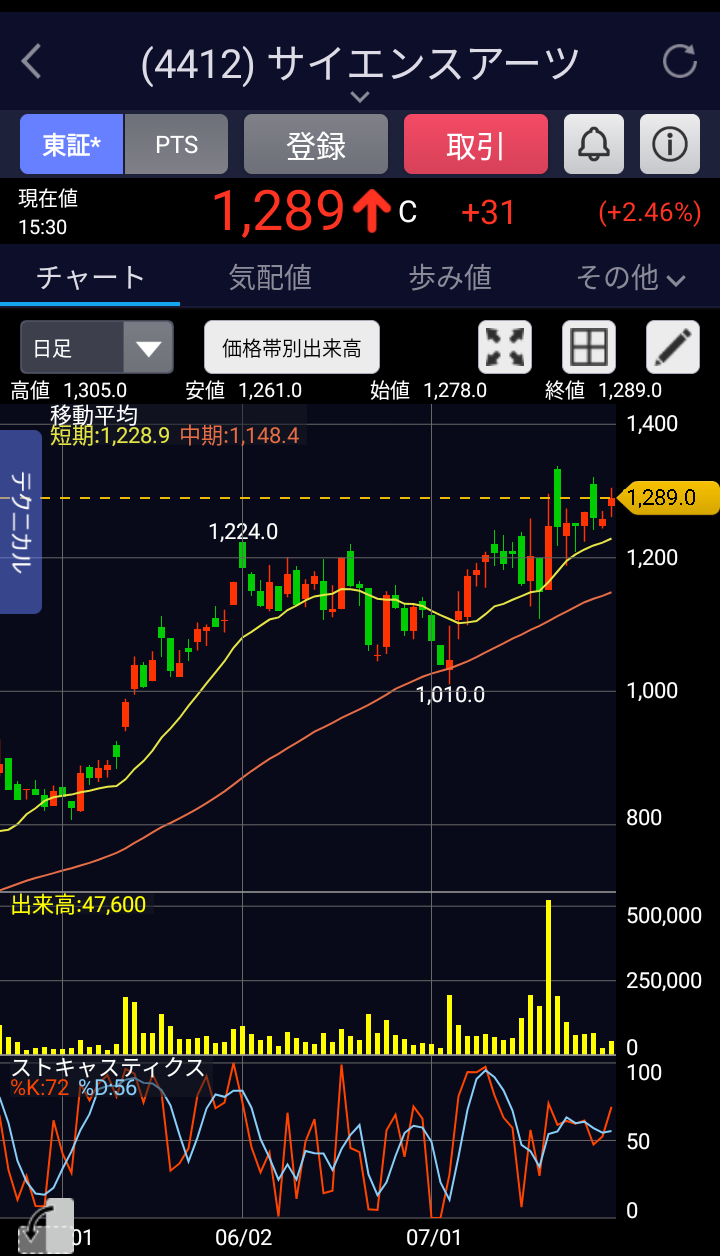Open the 日足 chart period dropdown

[x=97, y=348]
